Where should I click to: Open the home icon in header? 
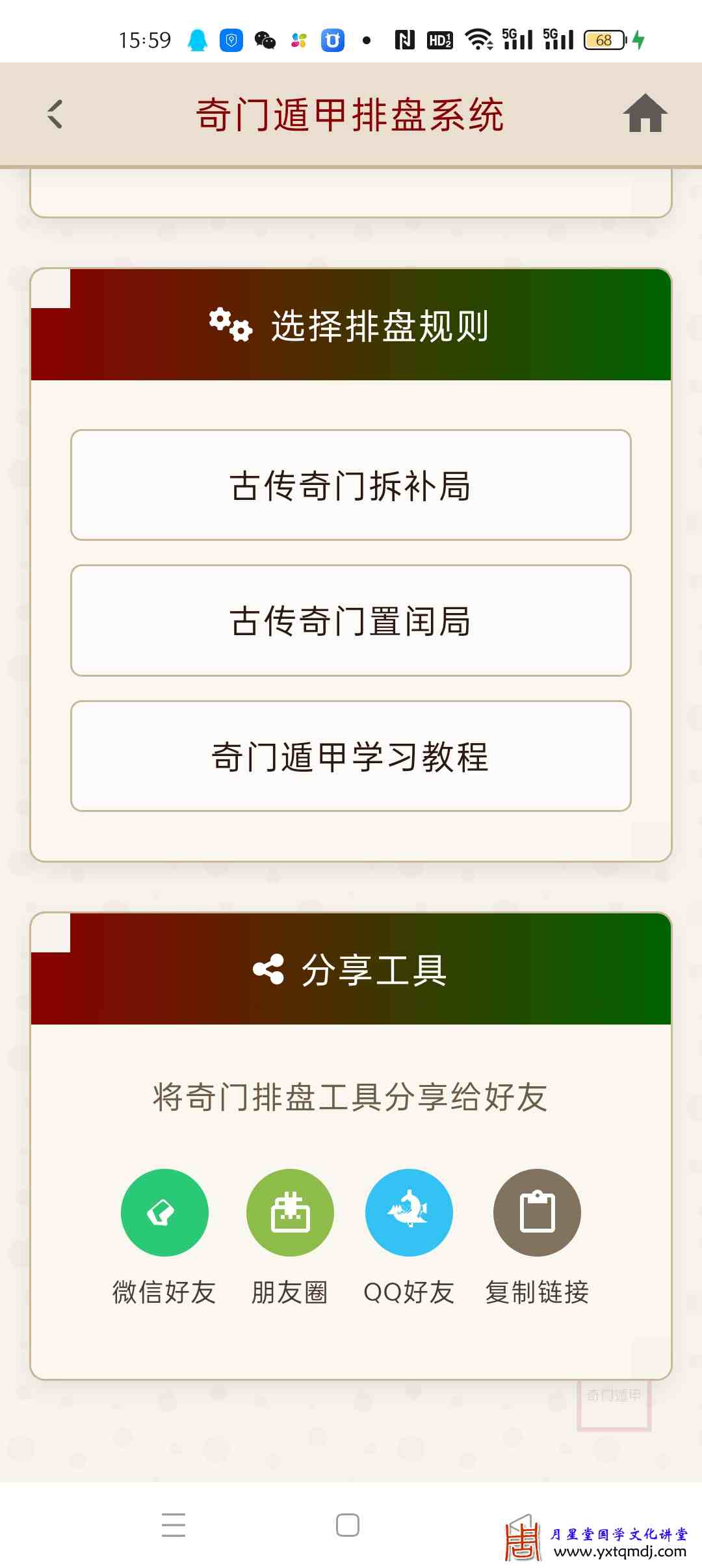(645, 114)
